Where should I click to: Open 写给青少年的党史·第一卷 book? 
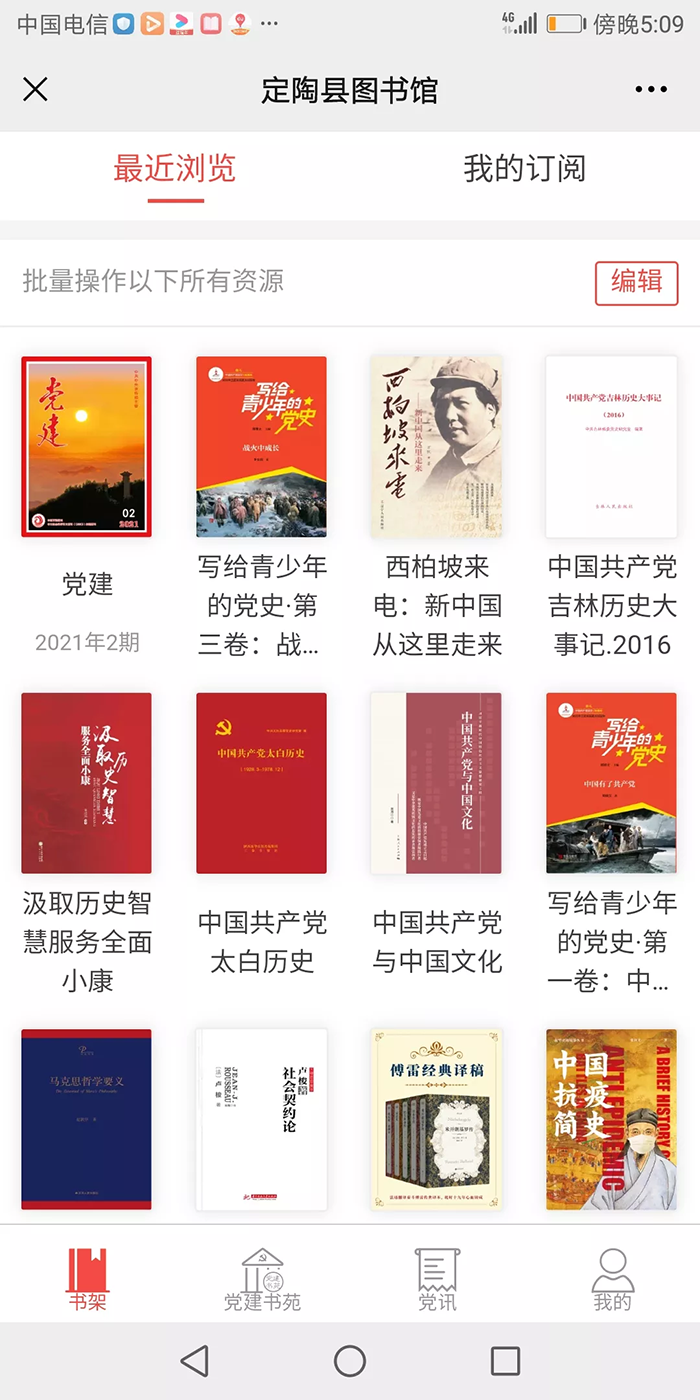click(611, 783)
